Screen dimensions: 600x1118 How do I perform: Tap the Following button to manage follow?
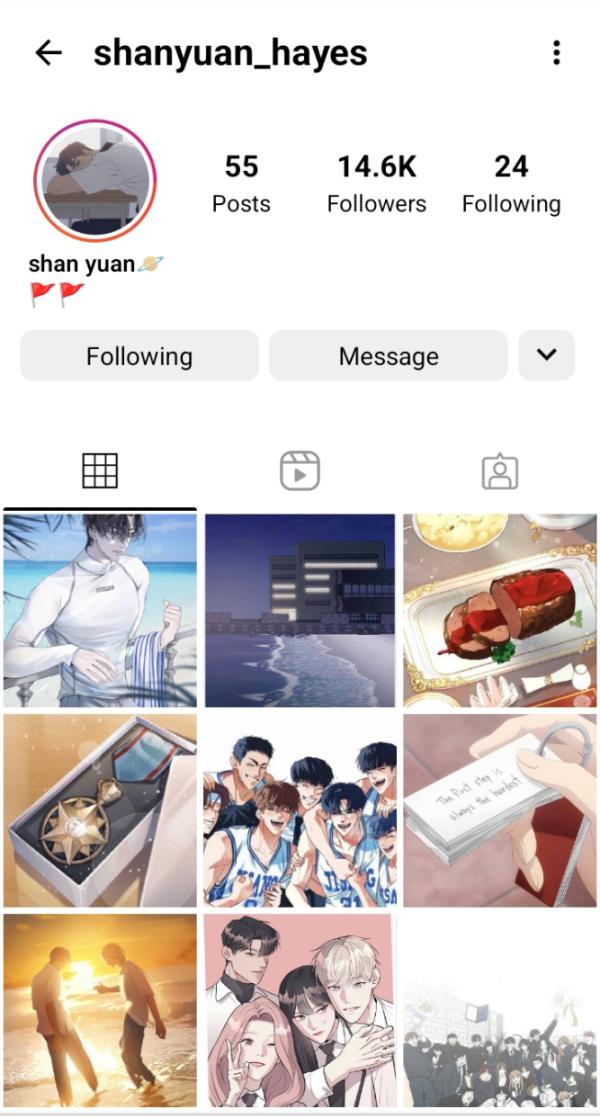point(139,355)
